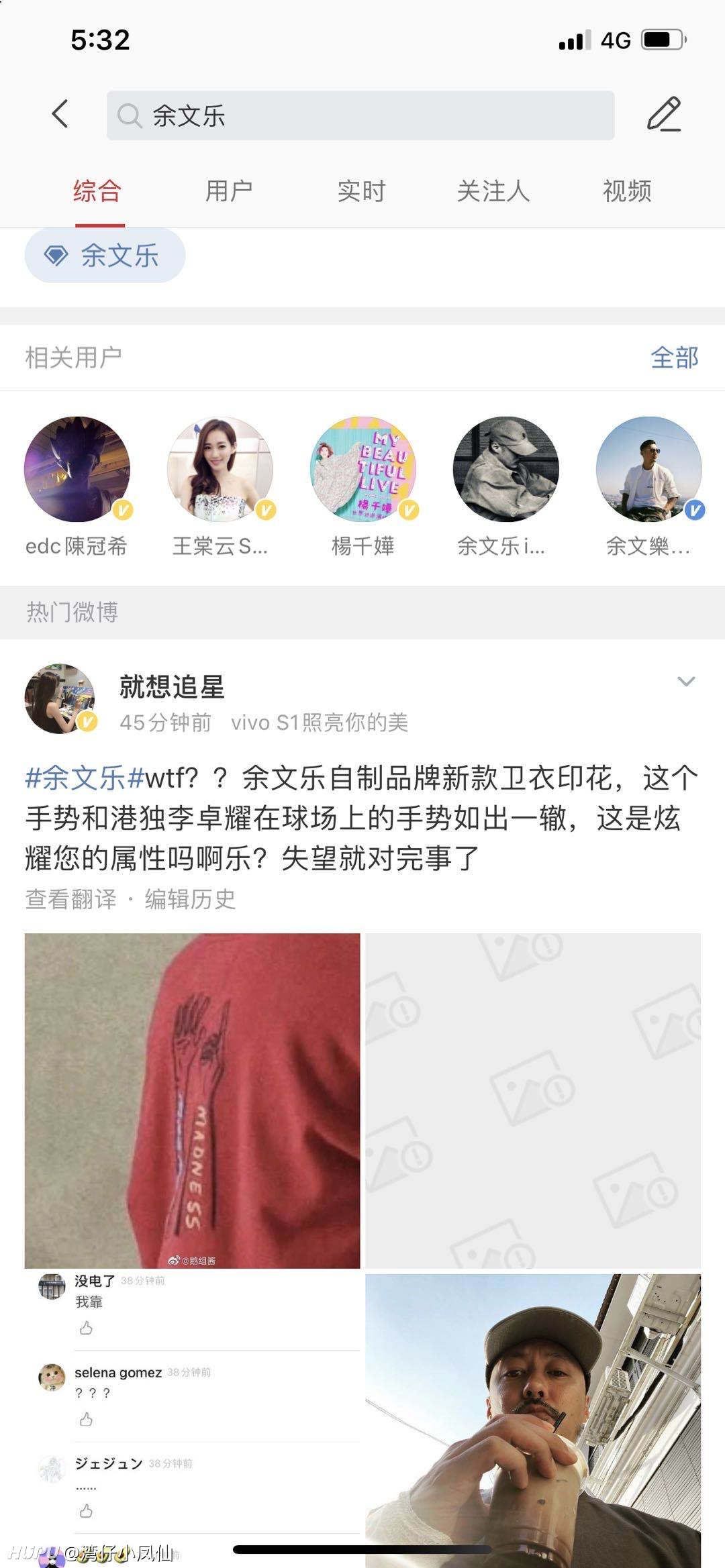This screenshot has height=1568, width=725.
Task: Open the 关注人 tab
Action: click(x=493, y=191)
